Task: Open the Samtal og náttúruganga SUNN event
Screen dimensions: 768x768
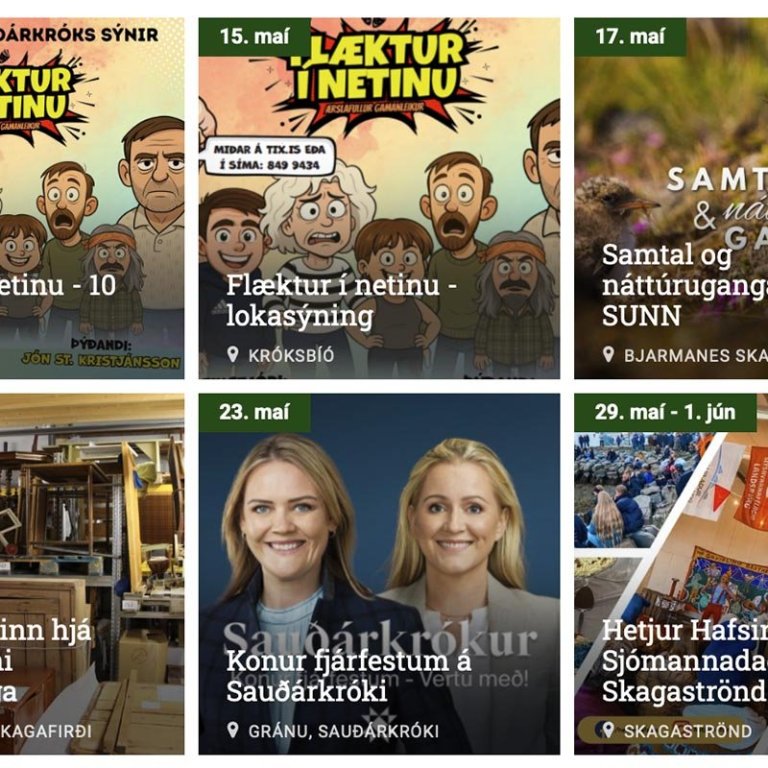Action: click(x=670, y=200)
